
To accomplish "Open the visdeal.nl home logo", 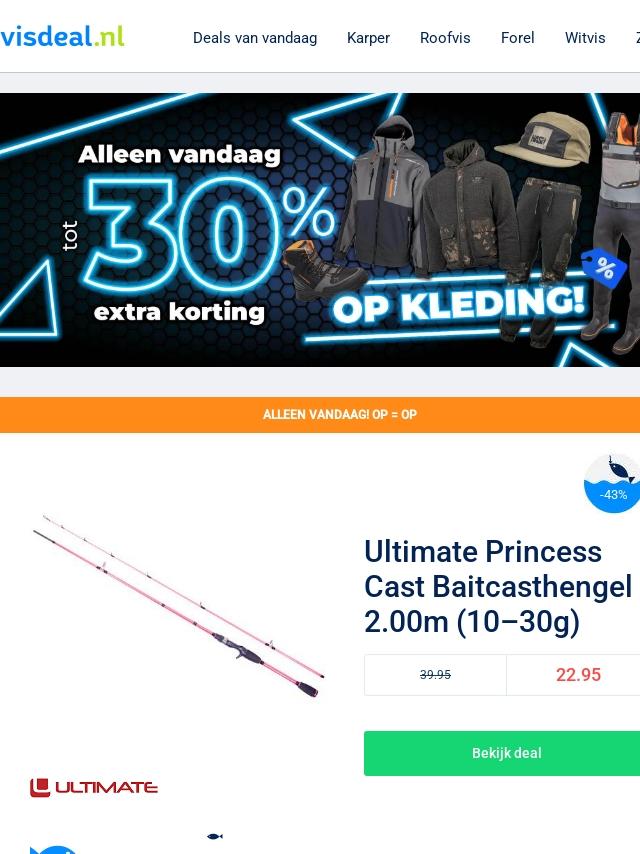I will click(x=62, y=37).
